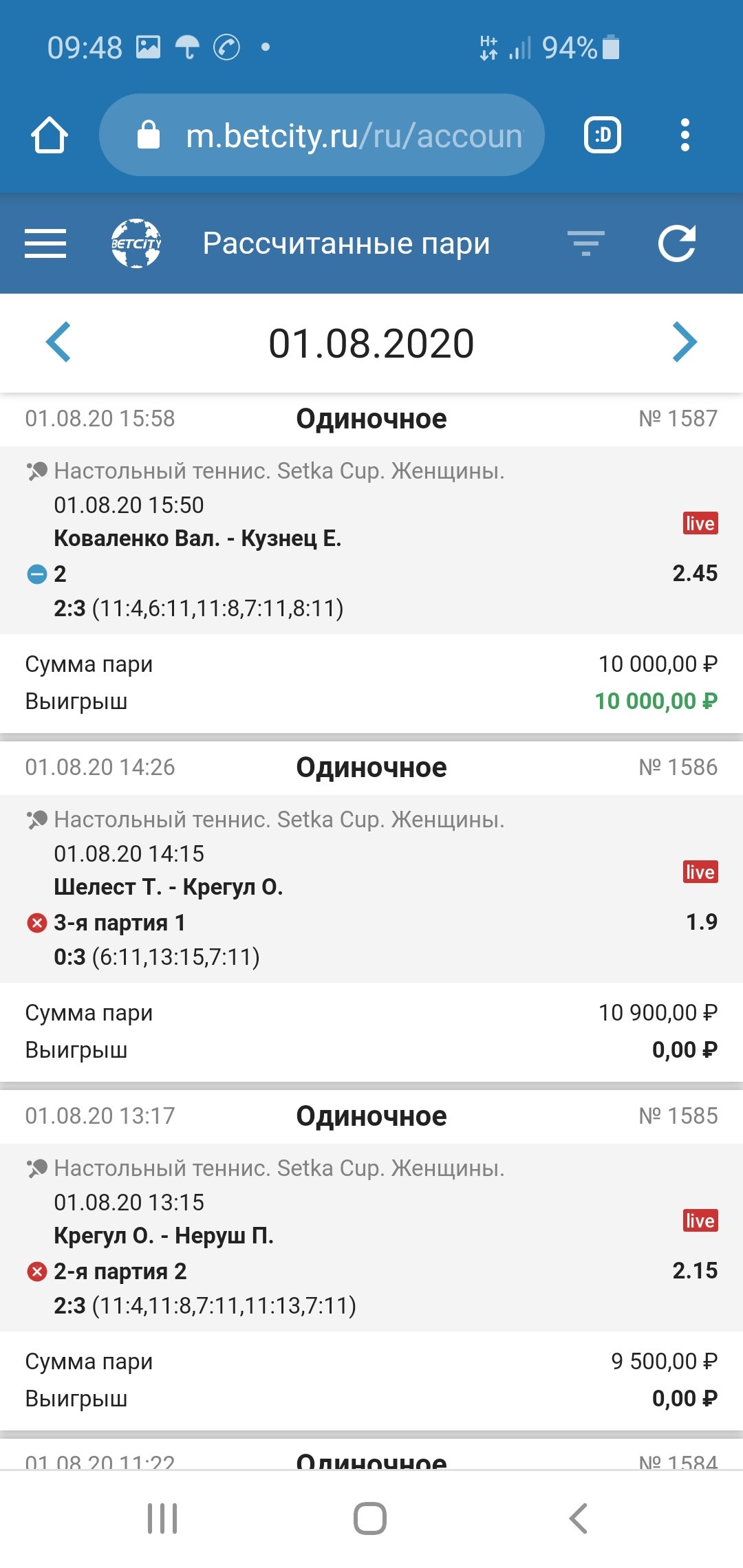Tap the system back button
This screenshot has width=743, height=1568.
click(x=579, y=1518)
